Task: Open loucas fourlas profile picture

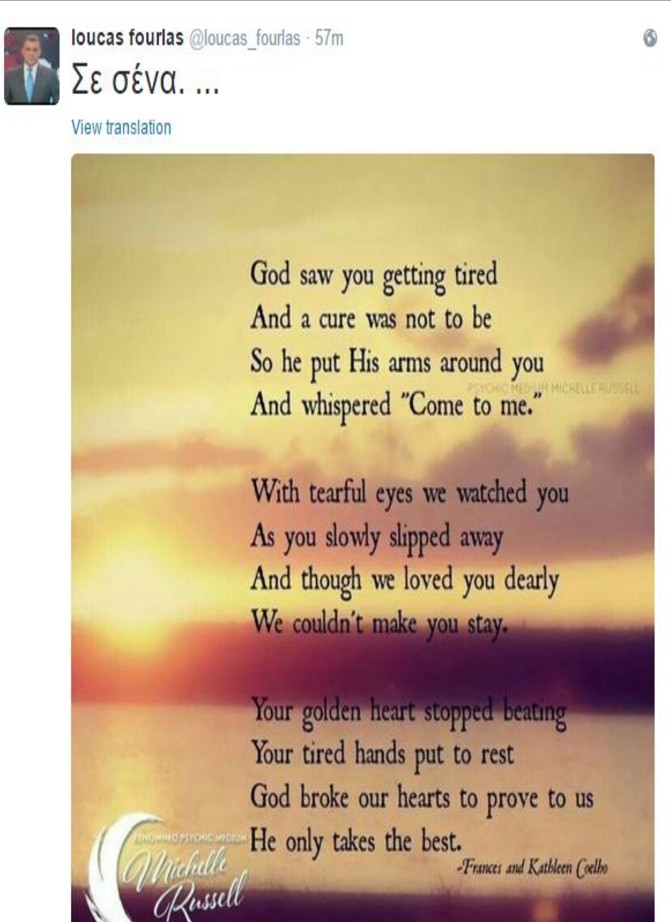Action: tap(31, 66)
